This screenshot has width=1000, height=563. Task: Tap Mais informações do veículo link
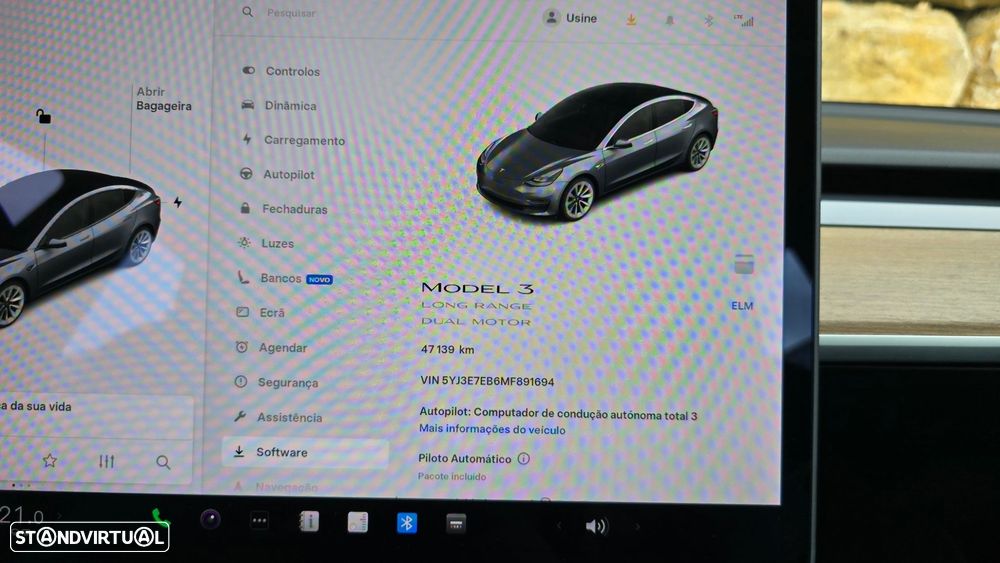[x=491, y=430]
